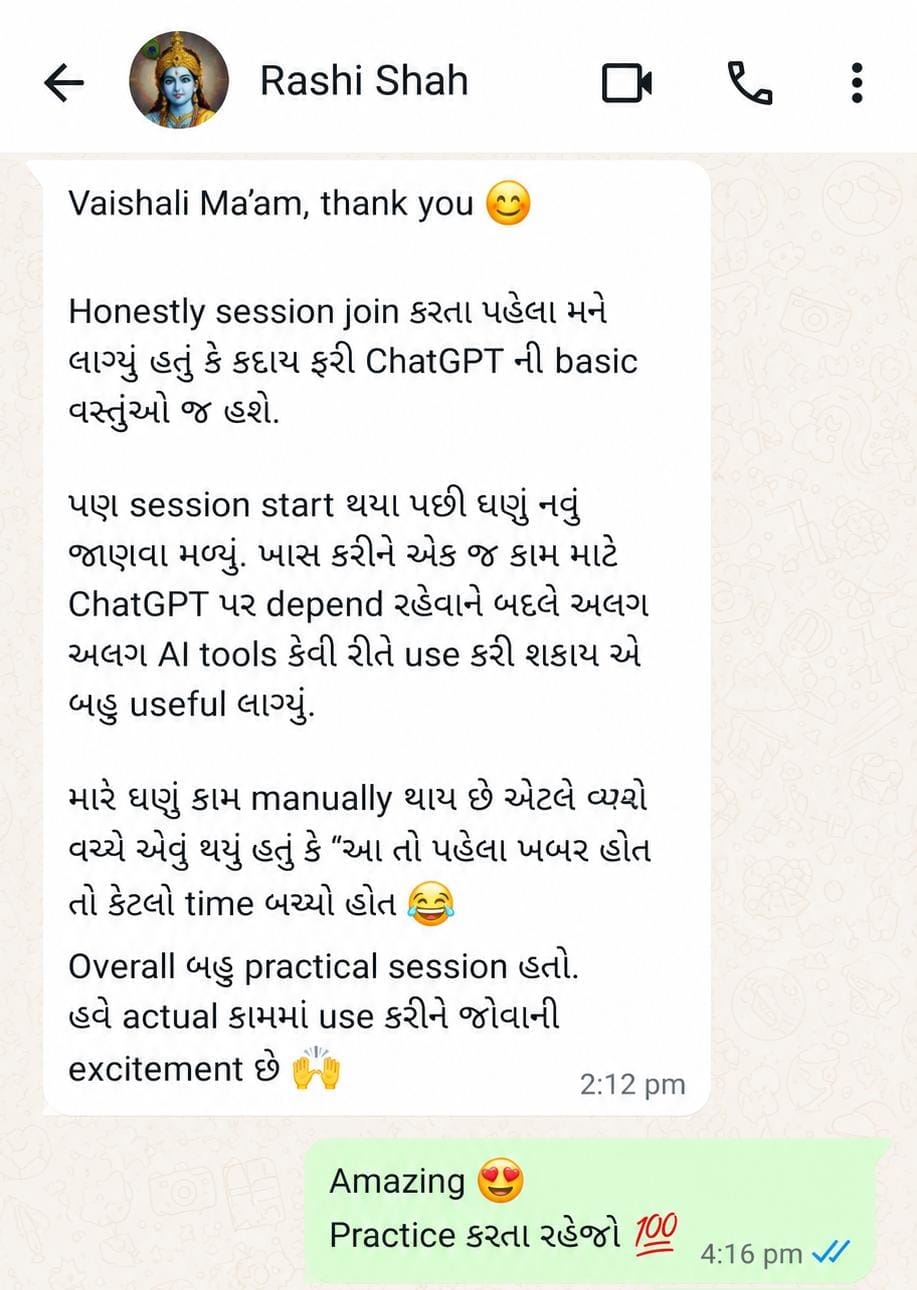Image resolution: width=917 pixels, height=1290 pixels.
Task: Open the three-dot overflow menu
Action: click(856, 83)
